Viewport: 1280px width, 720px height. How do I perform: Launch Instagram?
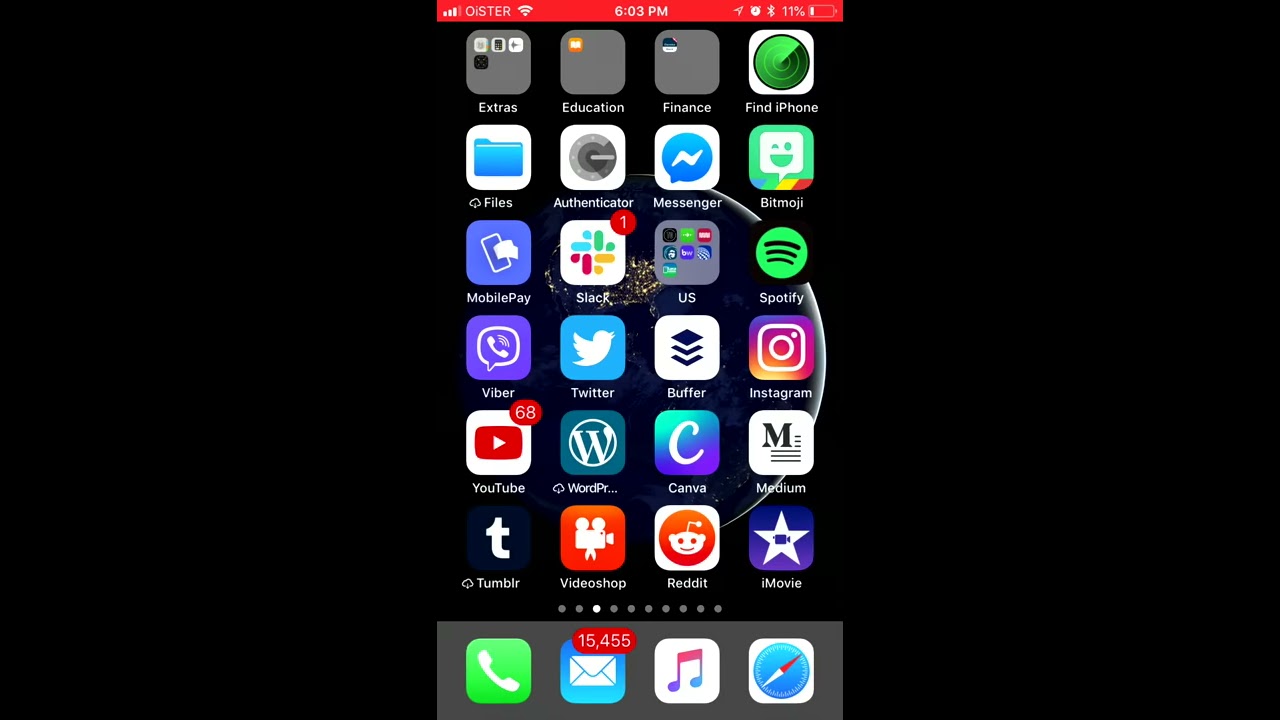pyautogui.click(x=781, y=348)
